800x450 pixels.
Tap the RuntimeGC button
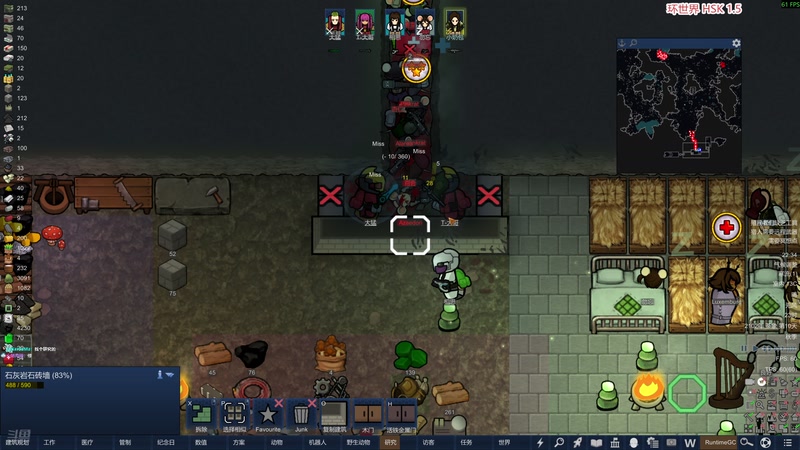pyautogui.click(x=720, y=442)
